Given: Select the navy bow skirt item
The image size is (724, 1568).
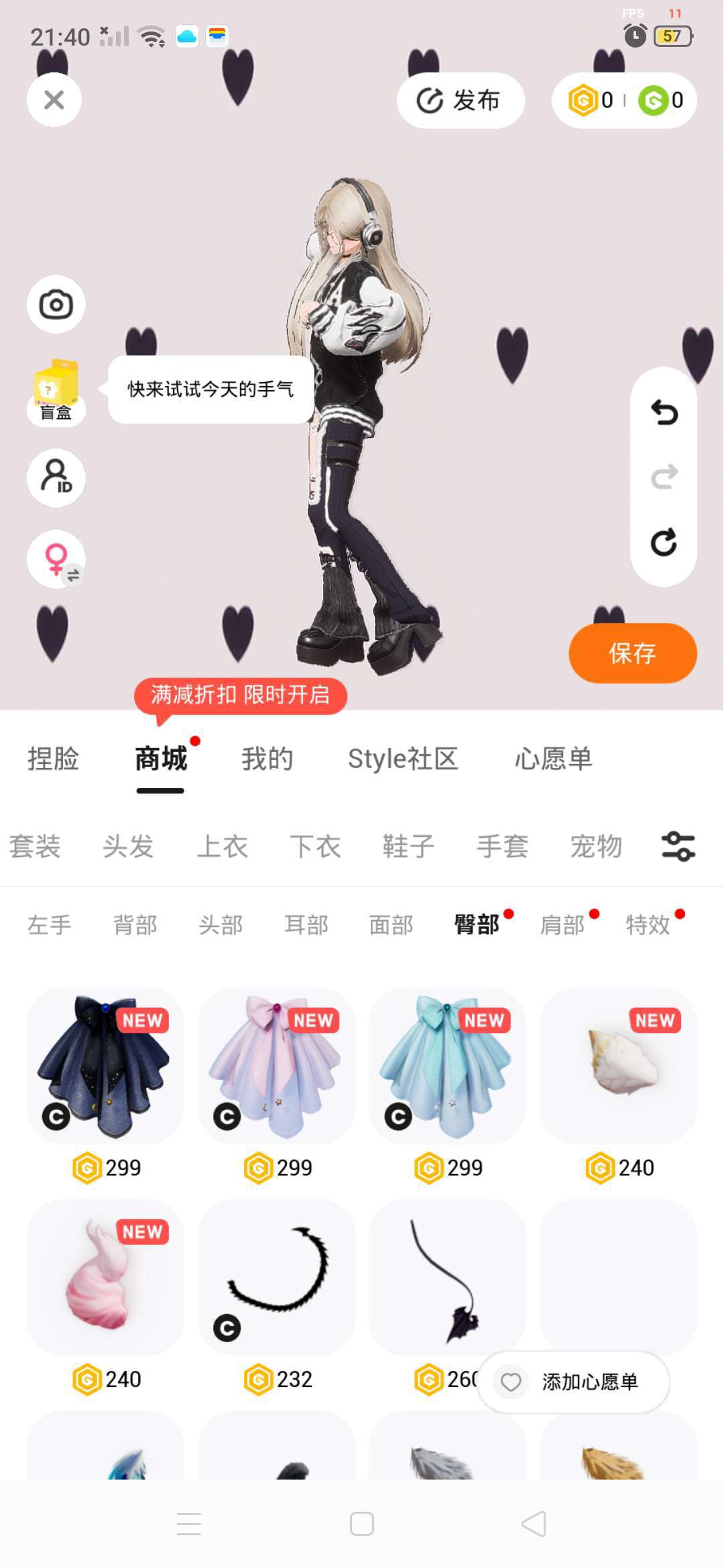Looking at the screenshot, I should point(105,1065).
